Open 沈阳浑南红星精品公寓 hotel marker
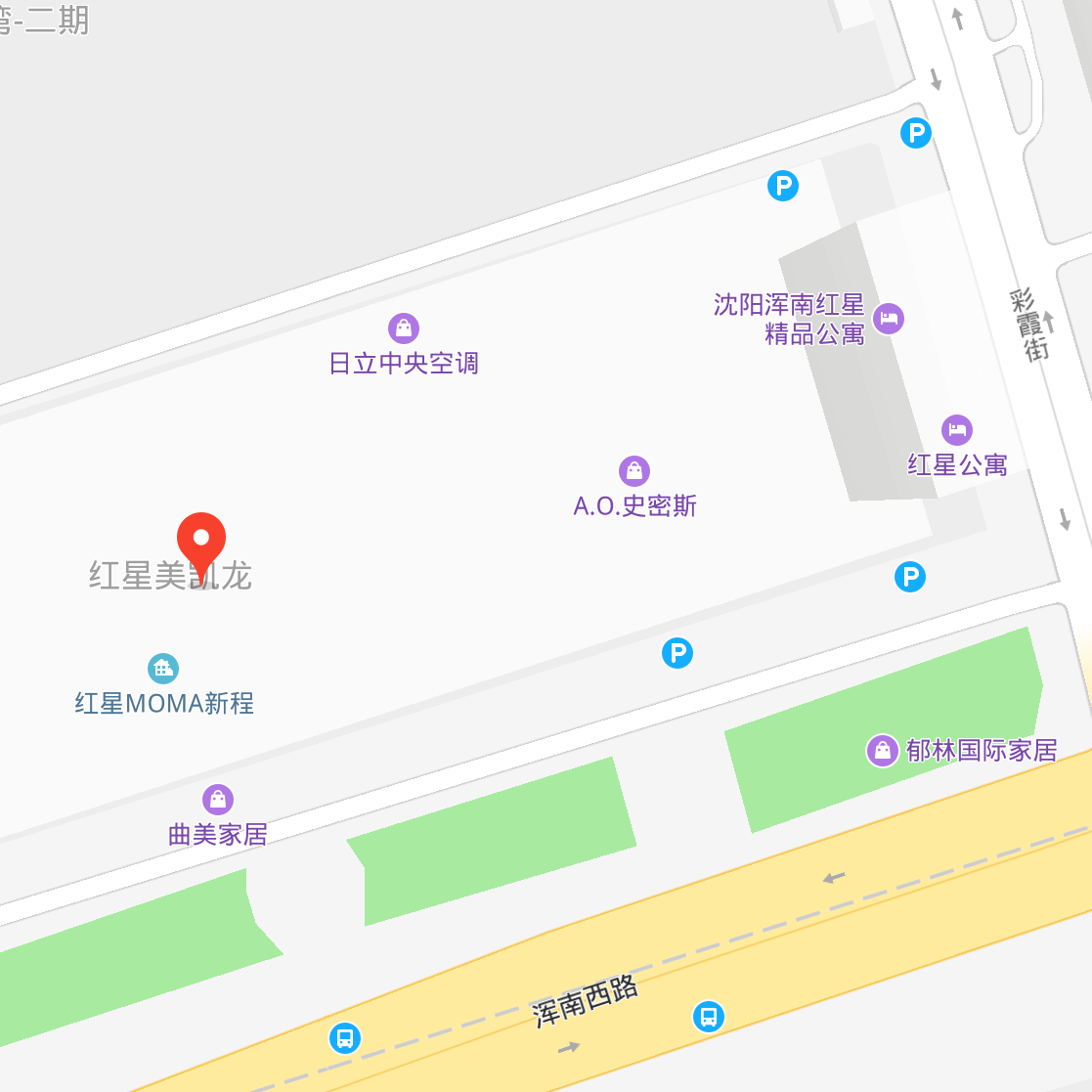1092x1092 pixels. point(888,318)
